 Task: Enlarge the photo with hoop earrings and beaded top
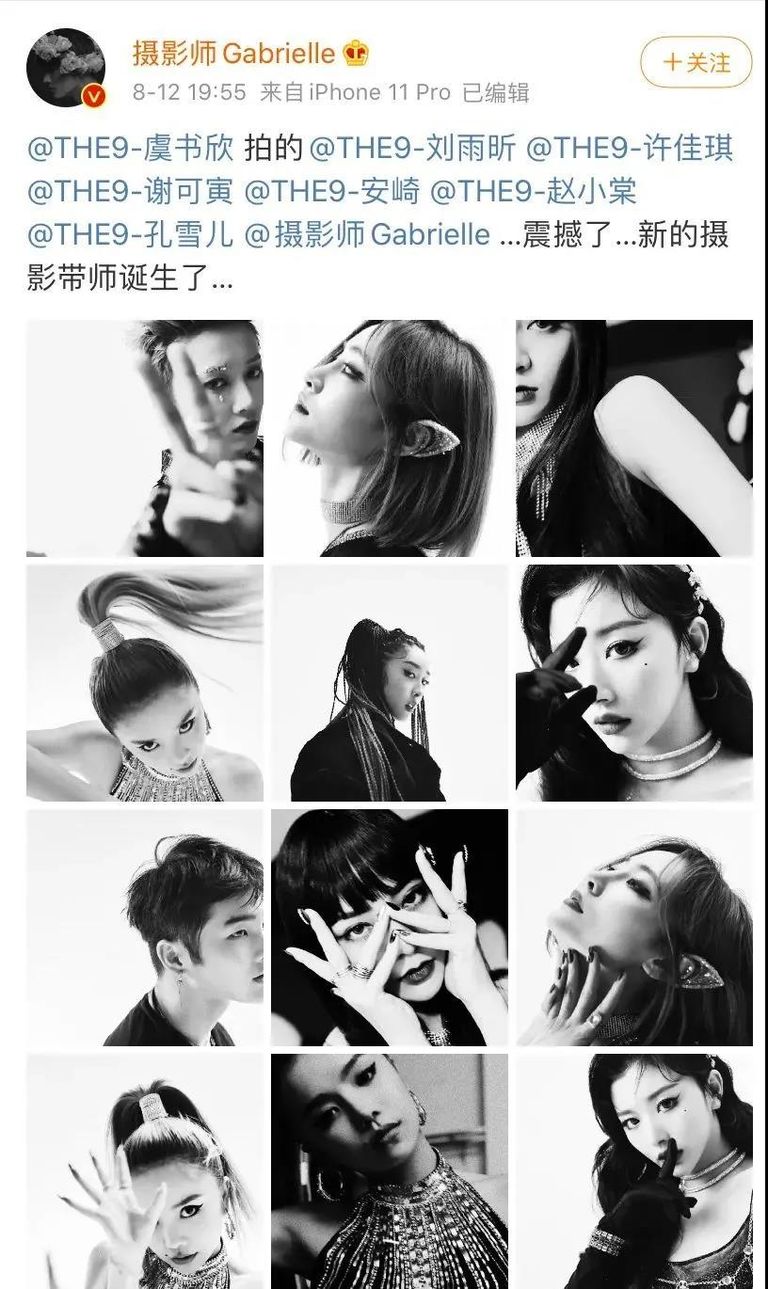click(389, 1170)
